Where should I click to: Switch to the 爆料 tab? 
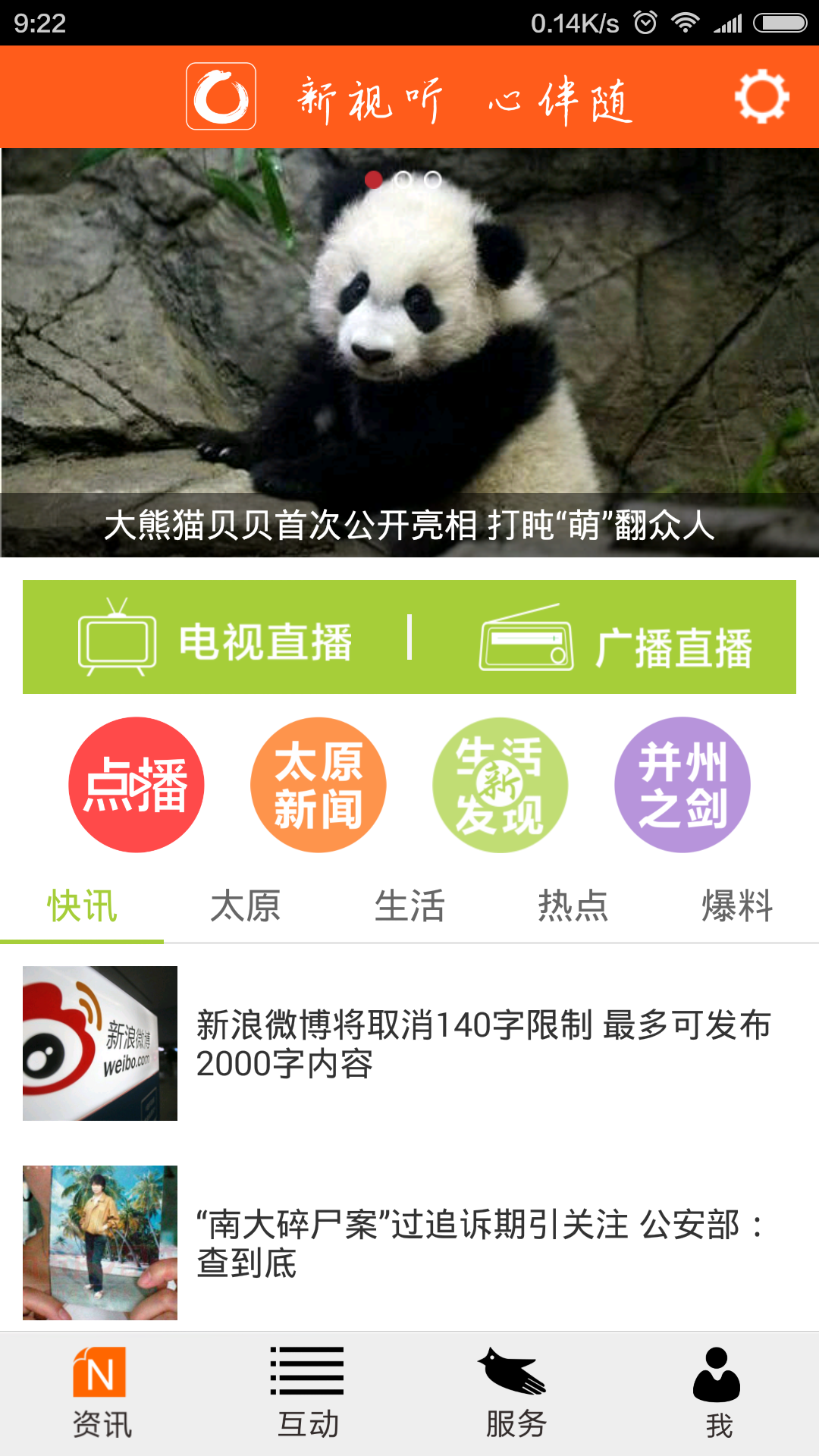click(x=737, y=905)
